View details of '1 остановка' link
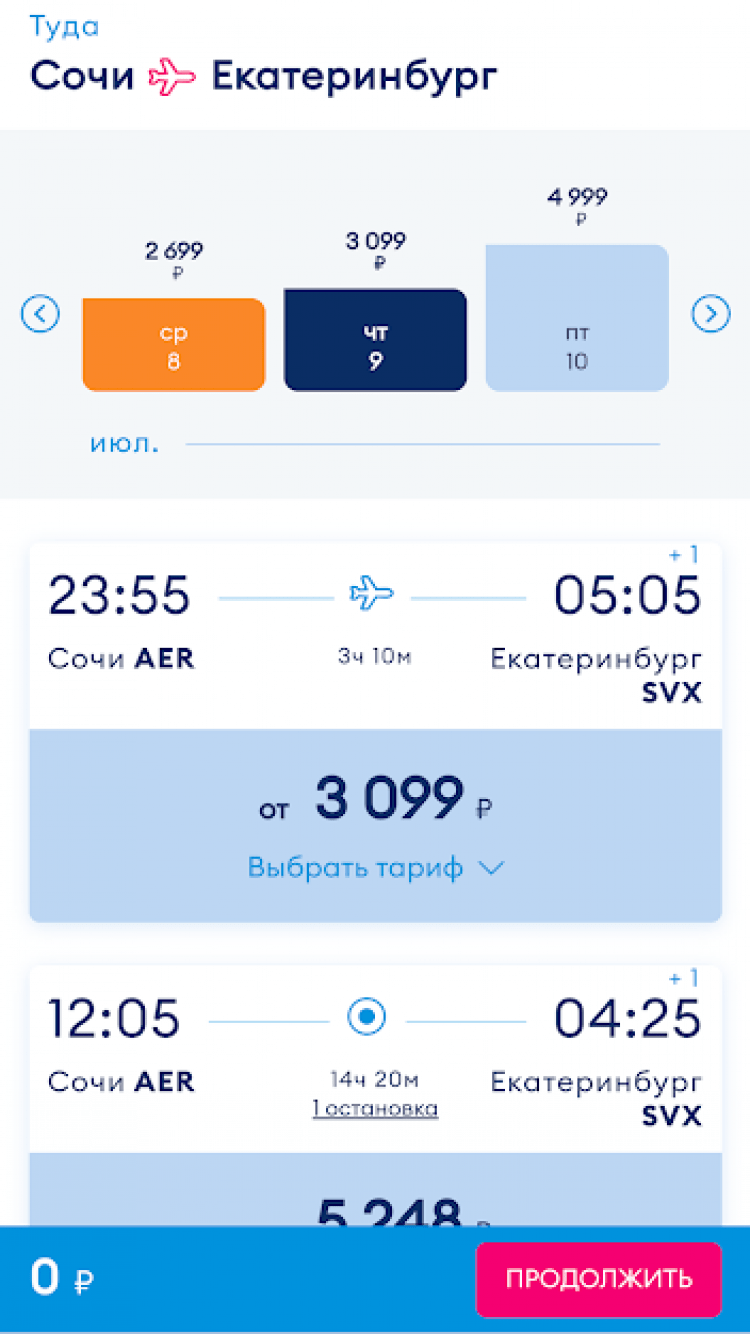 (x=375, y=1108)
